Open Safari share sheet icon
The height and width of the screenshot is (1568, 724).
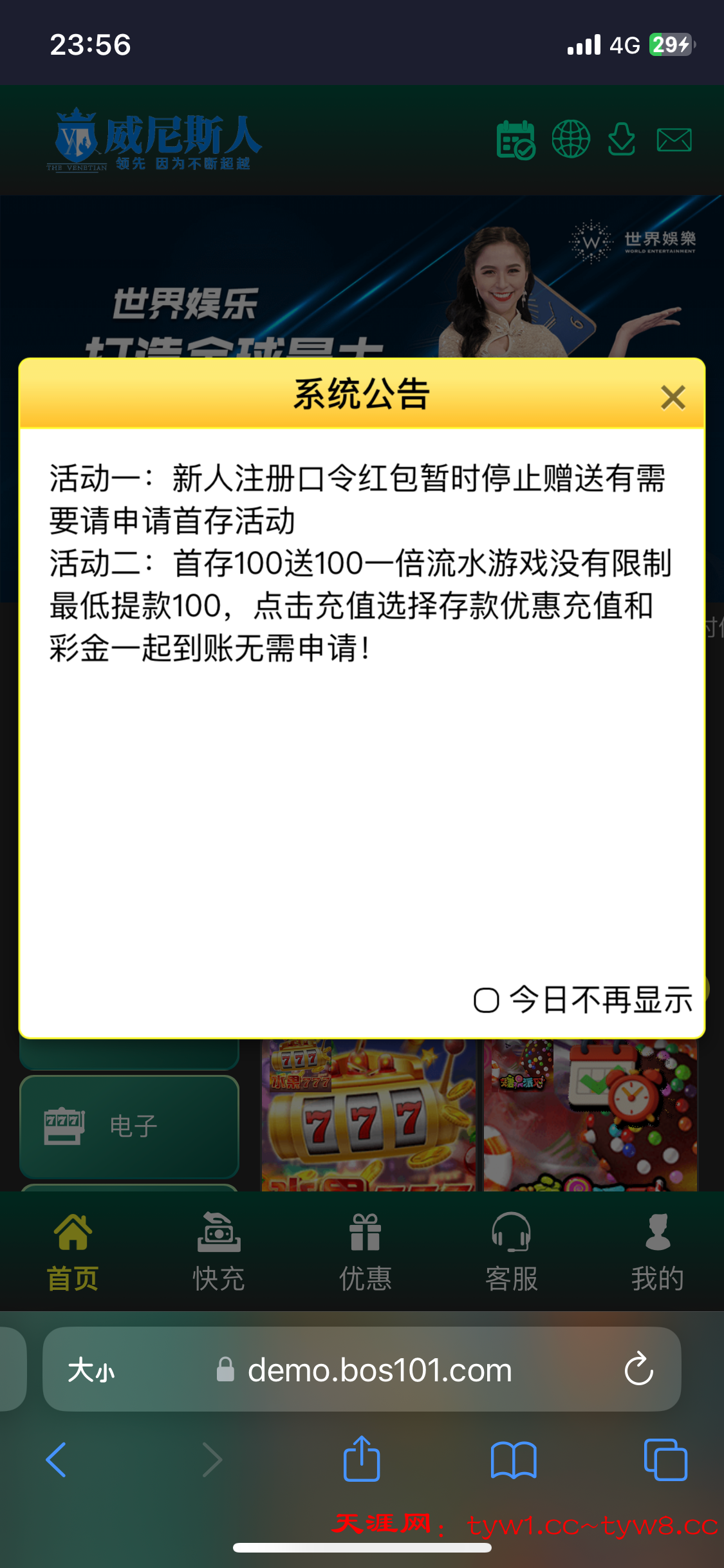click(x=362, y=1460)
